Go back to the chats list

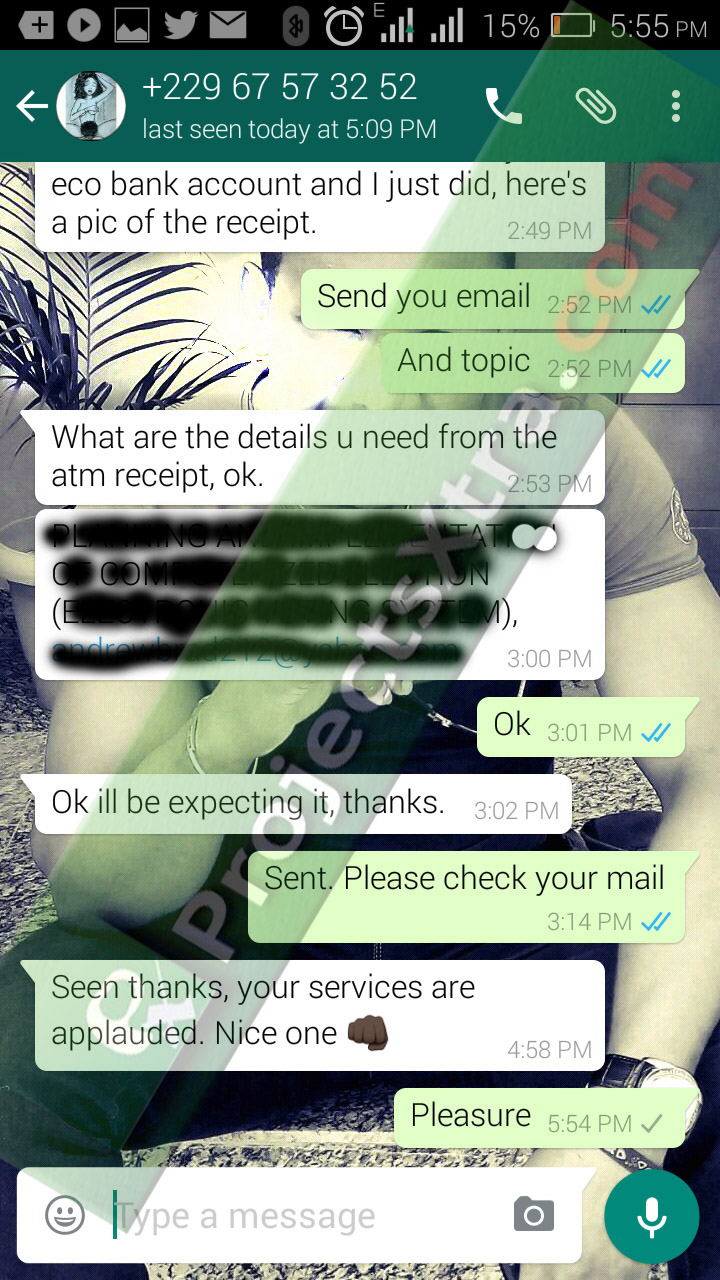pos(31,106)
